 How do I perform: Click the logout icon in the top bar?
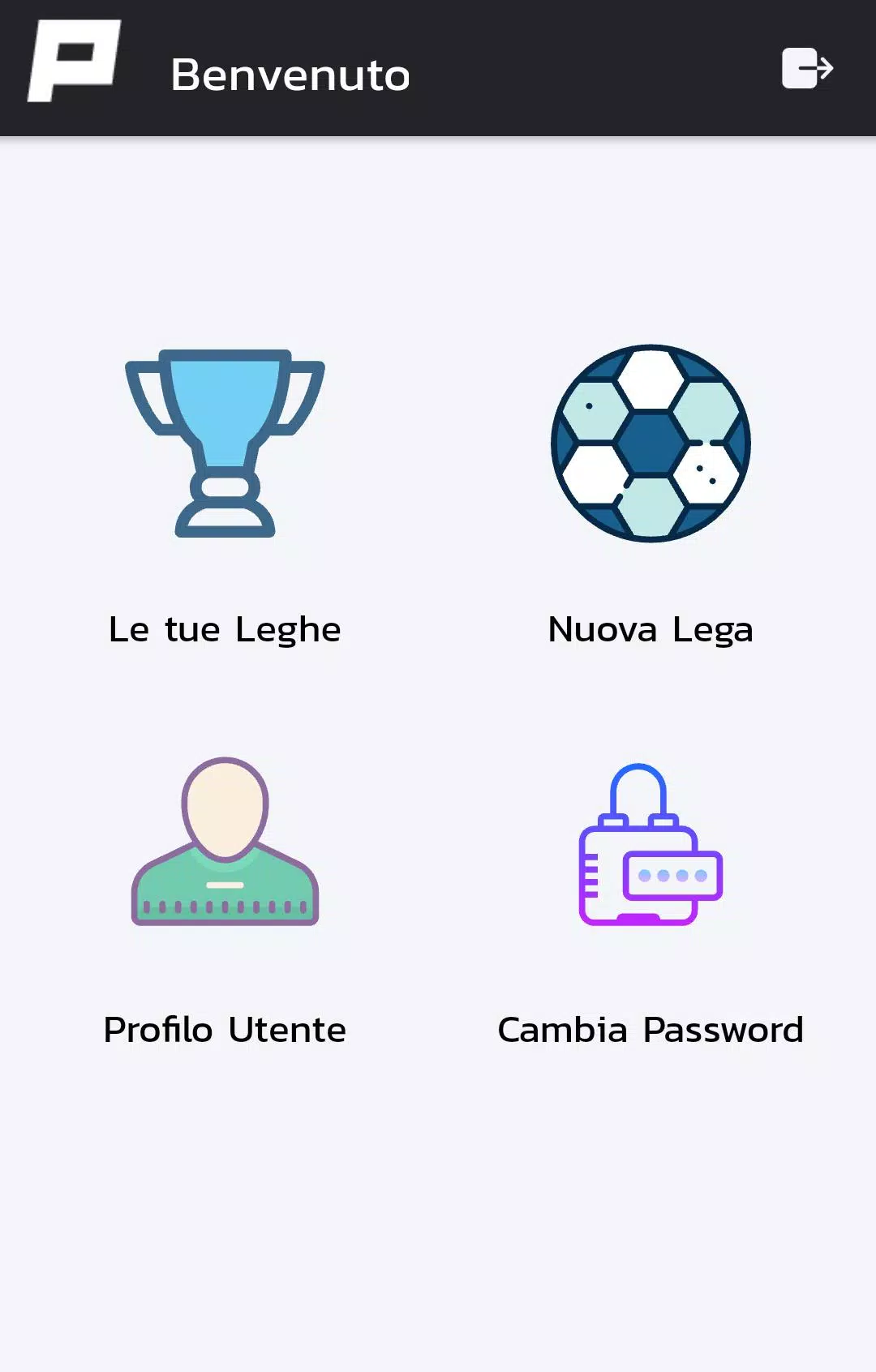808,68
